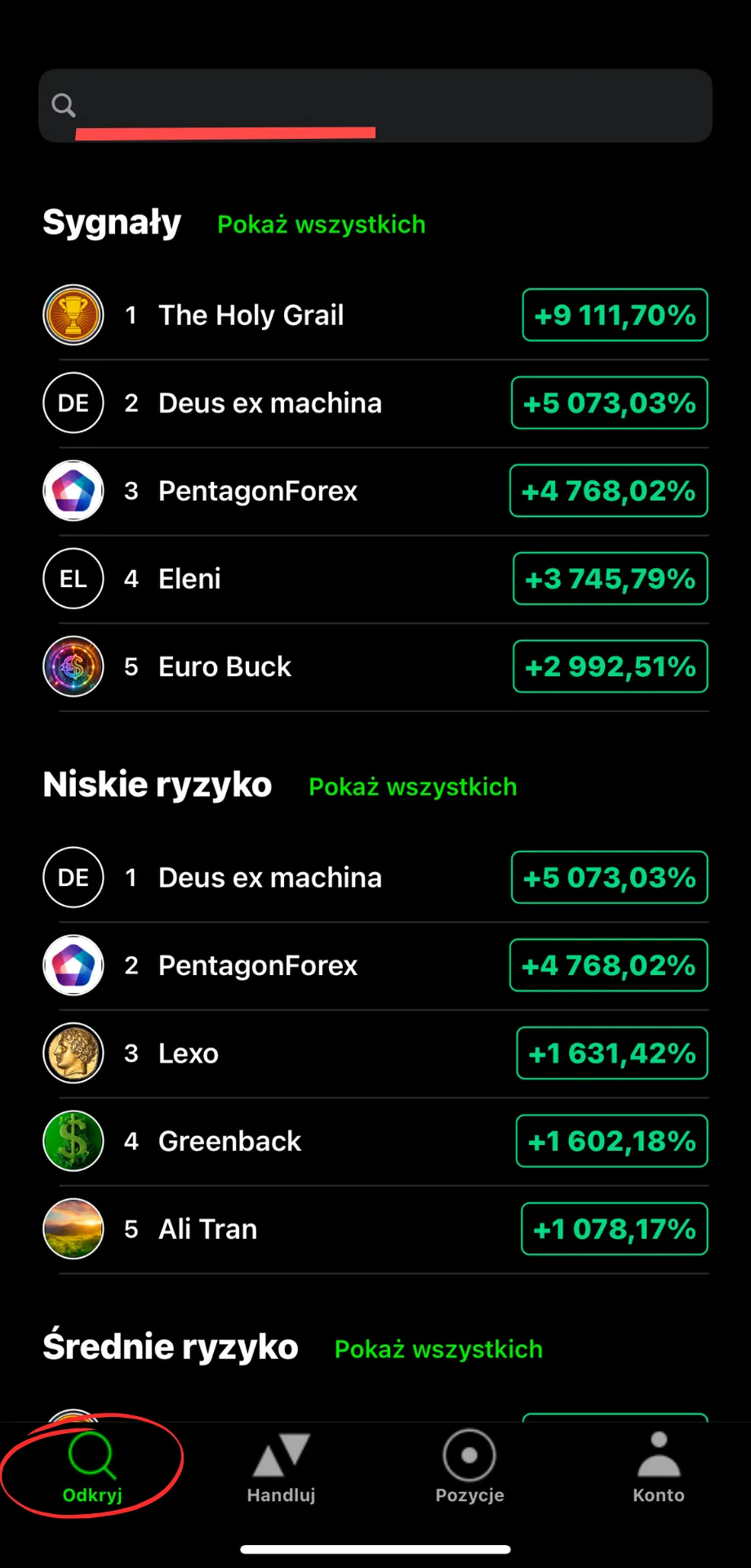Open PentagonForex in the Sygnały list
This screenshot has height=1568, width=751.
point(375,491)
